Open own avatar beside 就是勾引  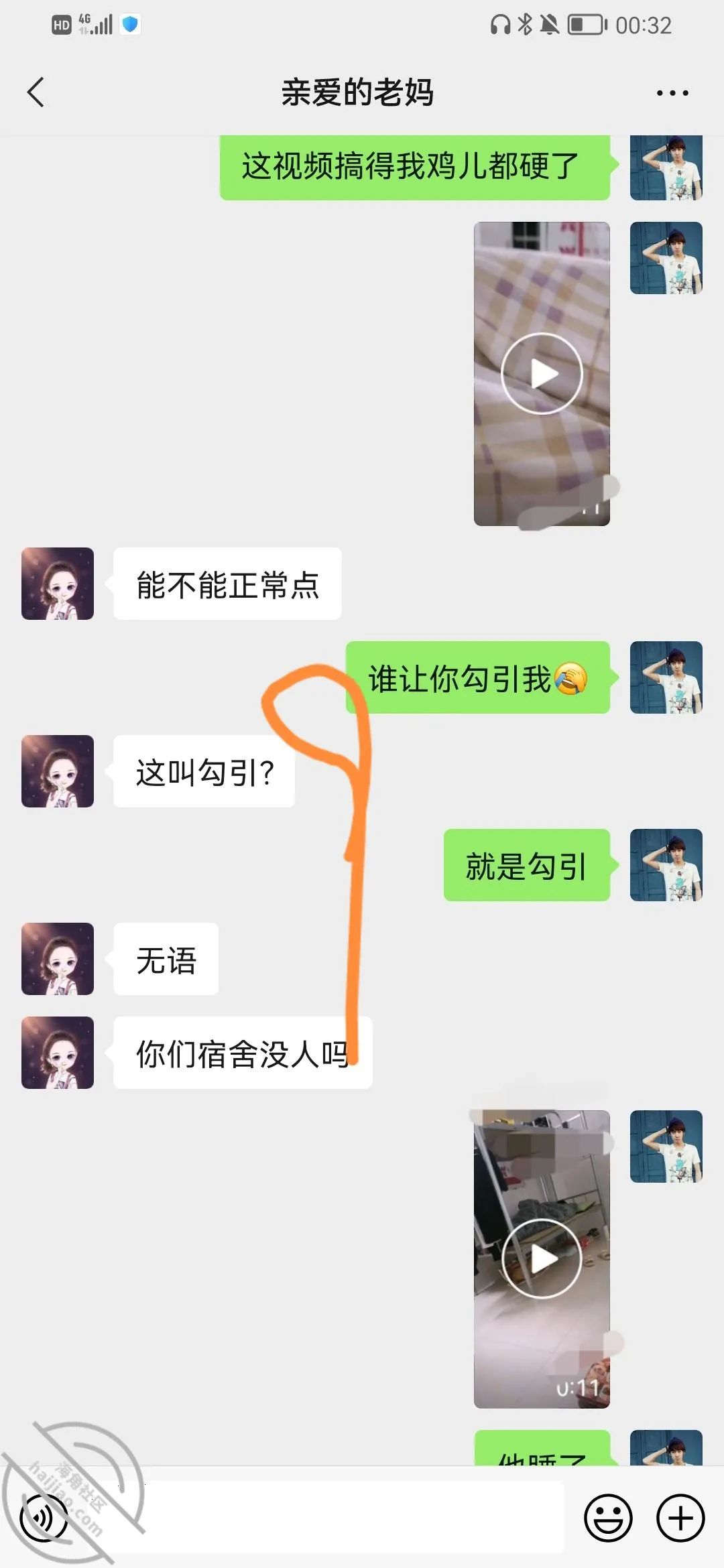[x=666, y=865]
